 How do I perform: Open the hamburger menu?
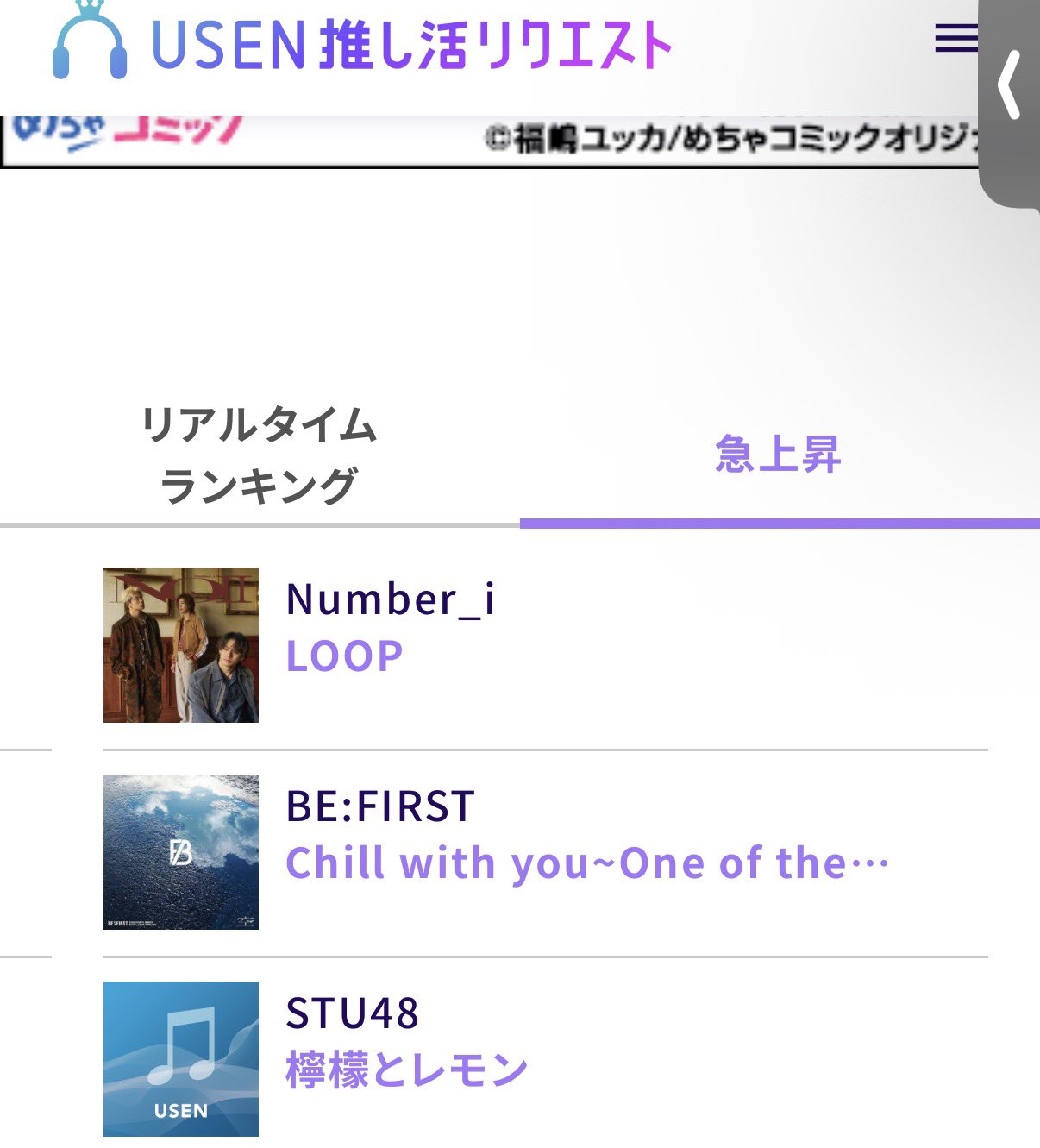[956, 39]
